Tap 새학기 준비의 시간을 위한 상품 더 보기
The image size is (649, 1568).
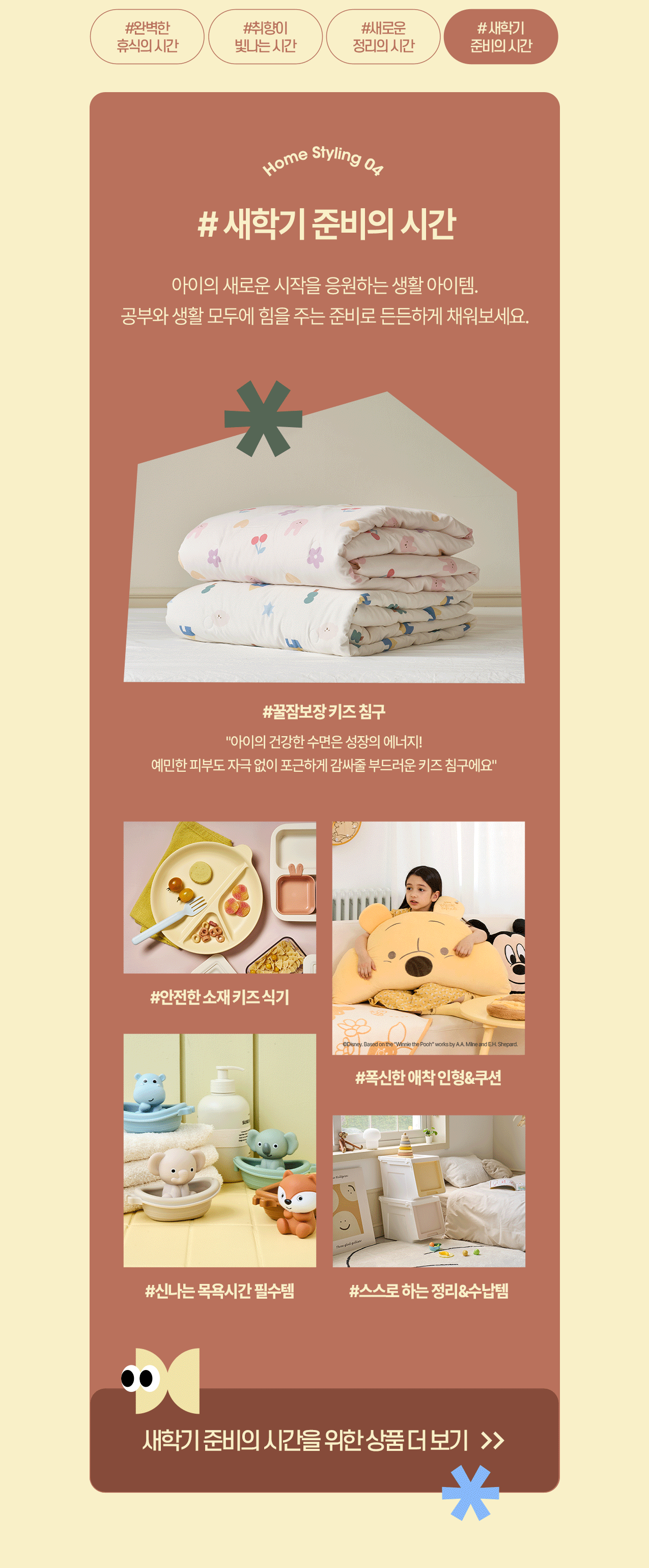324,1440
